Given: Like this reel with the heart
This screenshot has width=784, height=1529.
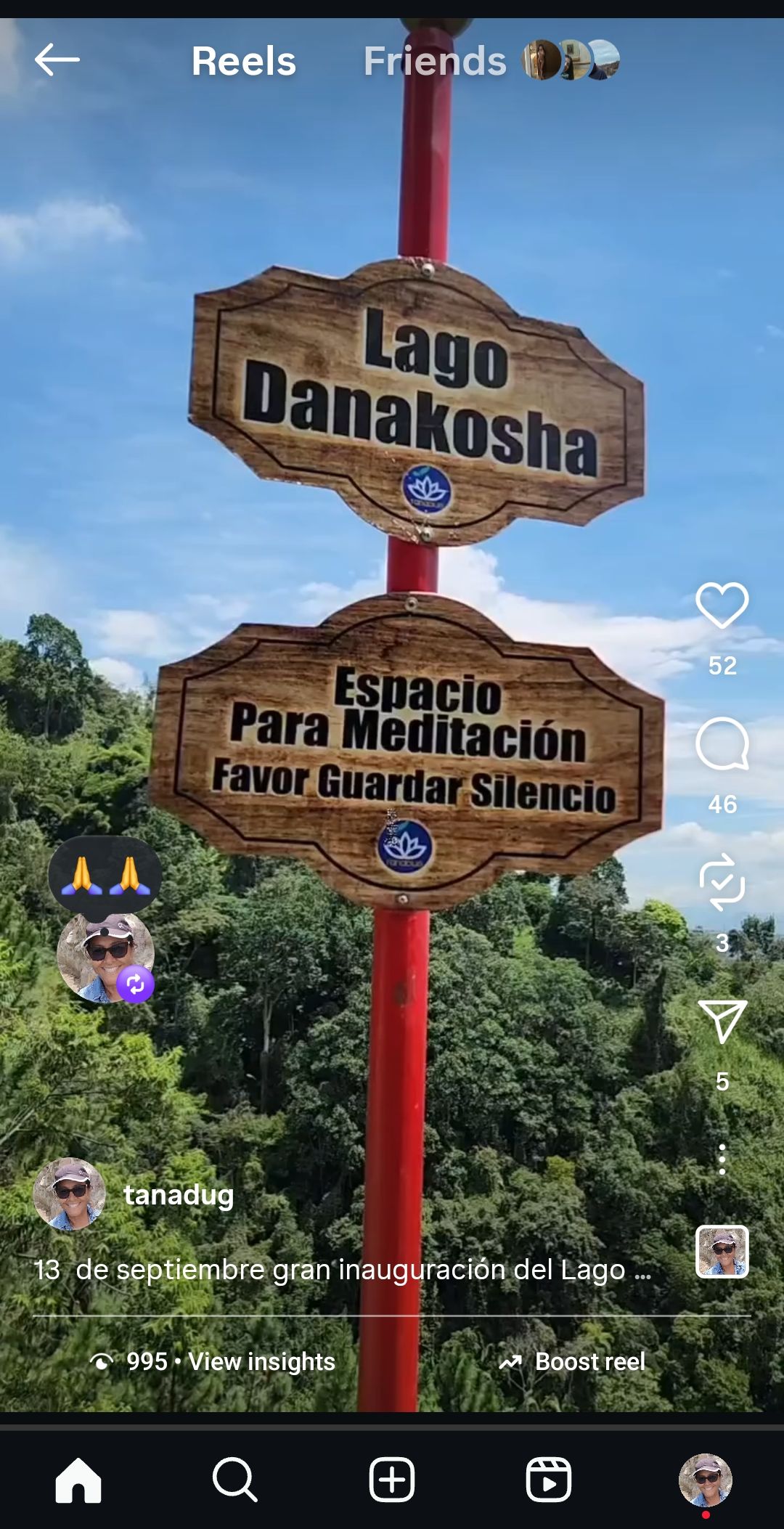Looking at the screenshot, I should pyautogui.click(x=722, y=605).
